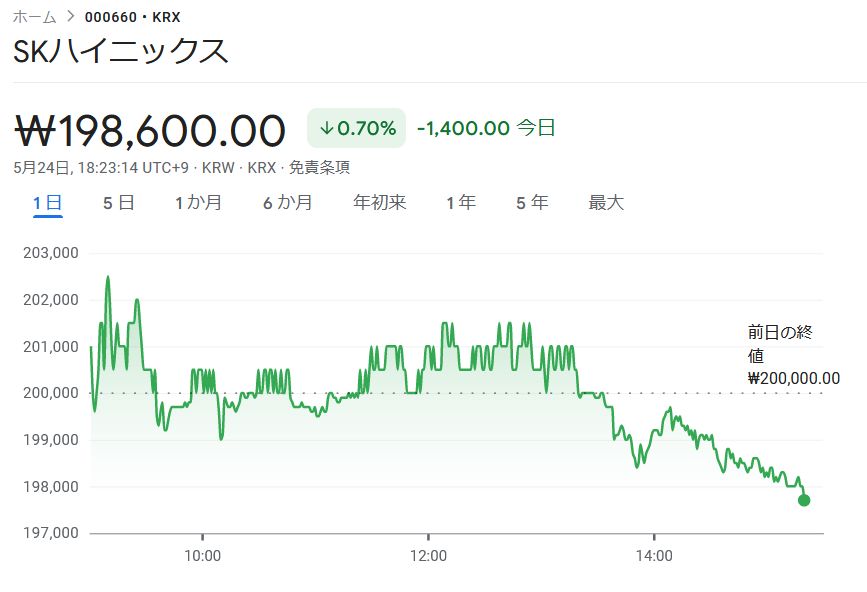Select the 年初来 range tab
Viewport: 867px width, 592px height.
[x=379, y=203]
